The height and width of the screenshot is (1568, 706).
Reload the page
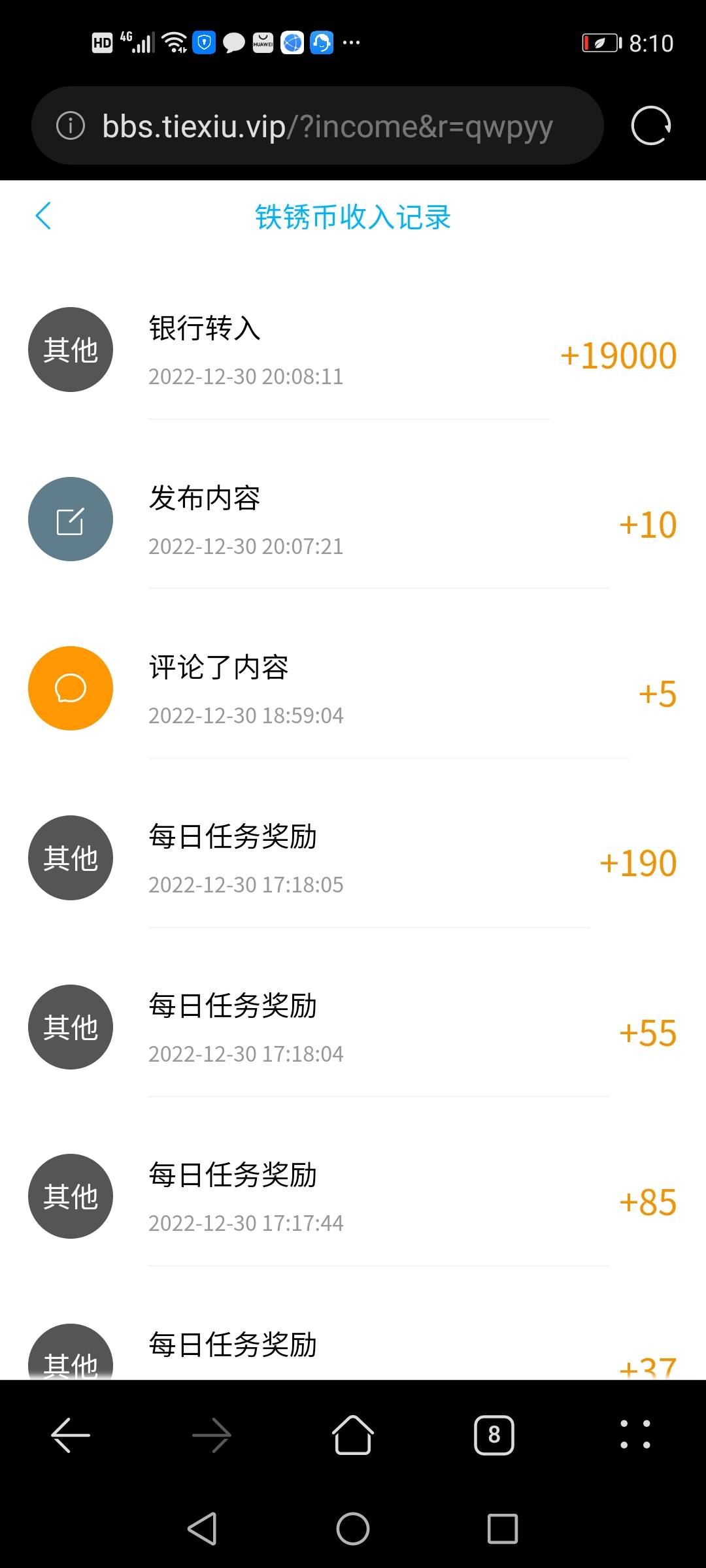pos(650,125)
